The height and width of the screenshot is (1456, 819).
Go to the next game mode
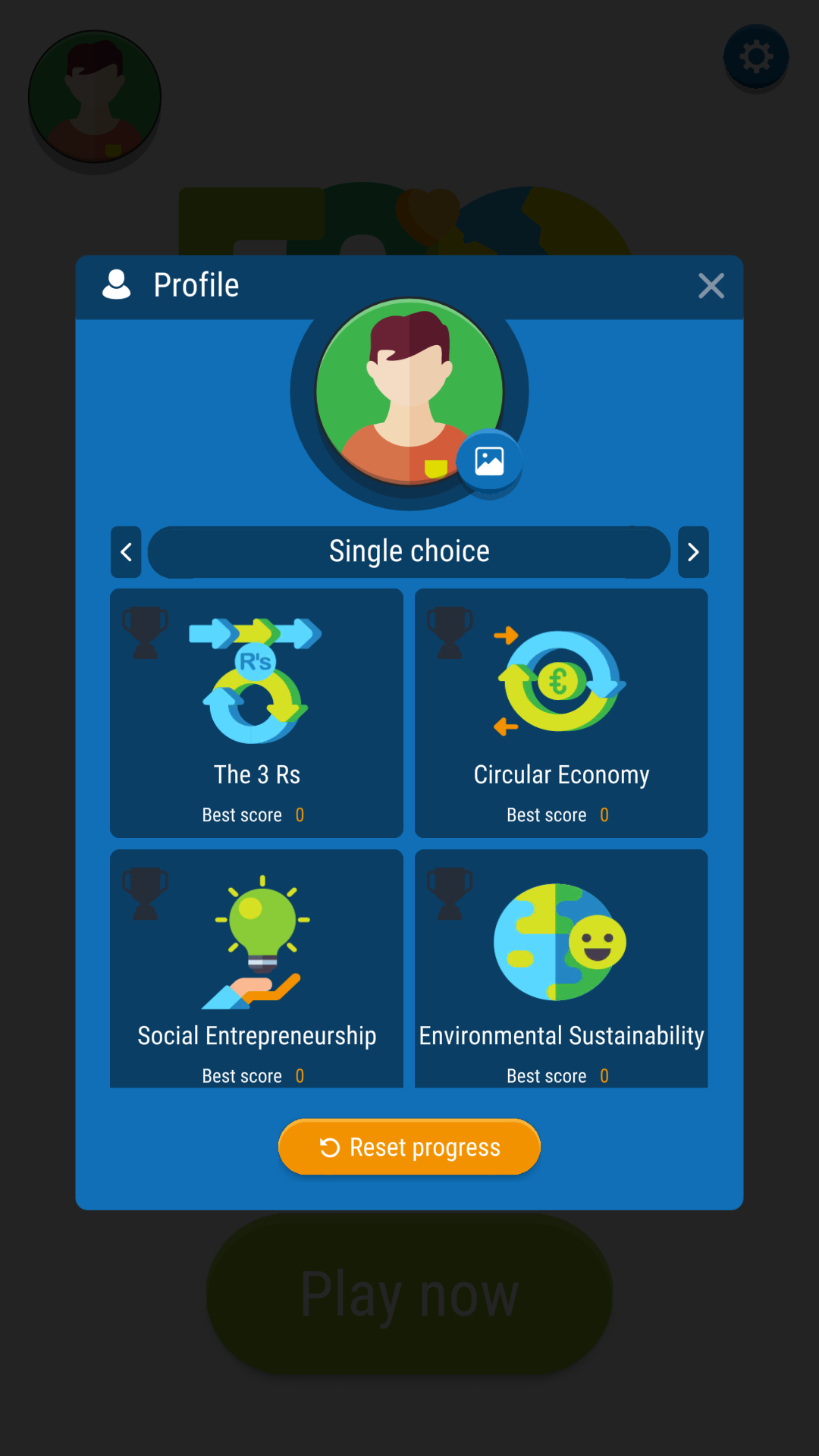point(693,552)
